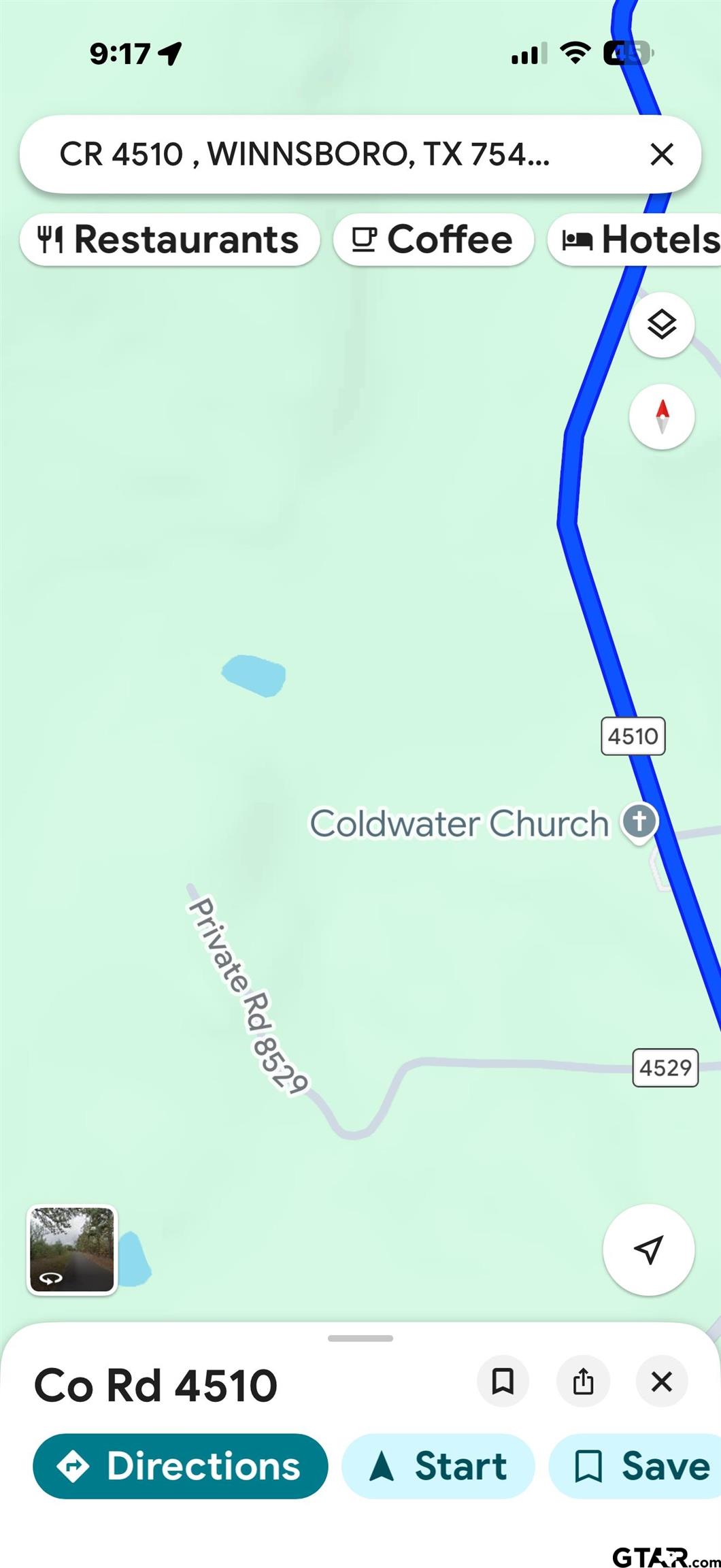The height and width of the screenshot is (1568, 721).
Task: Tap the compass to reorient the map
Action: 661,416
